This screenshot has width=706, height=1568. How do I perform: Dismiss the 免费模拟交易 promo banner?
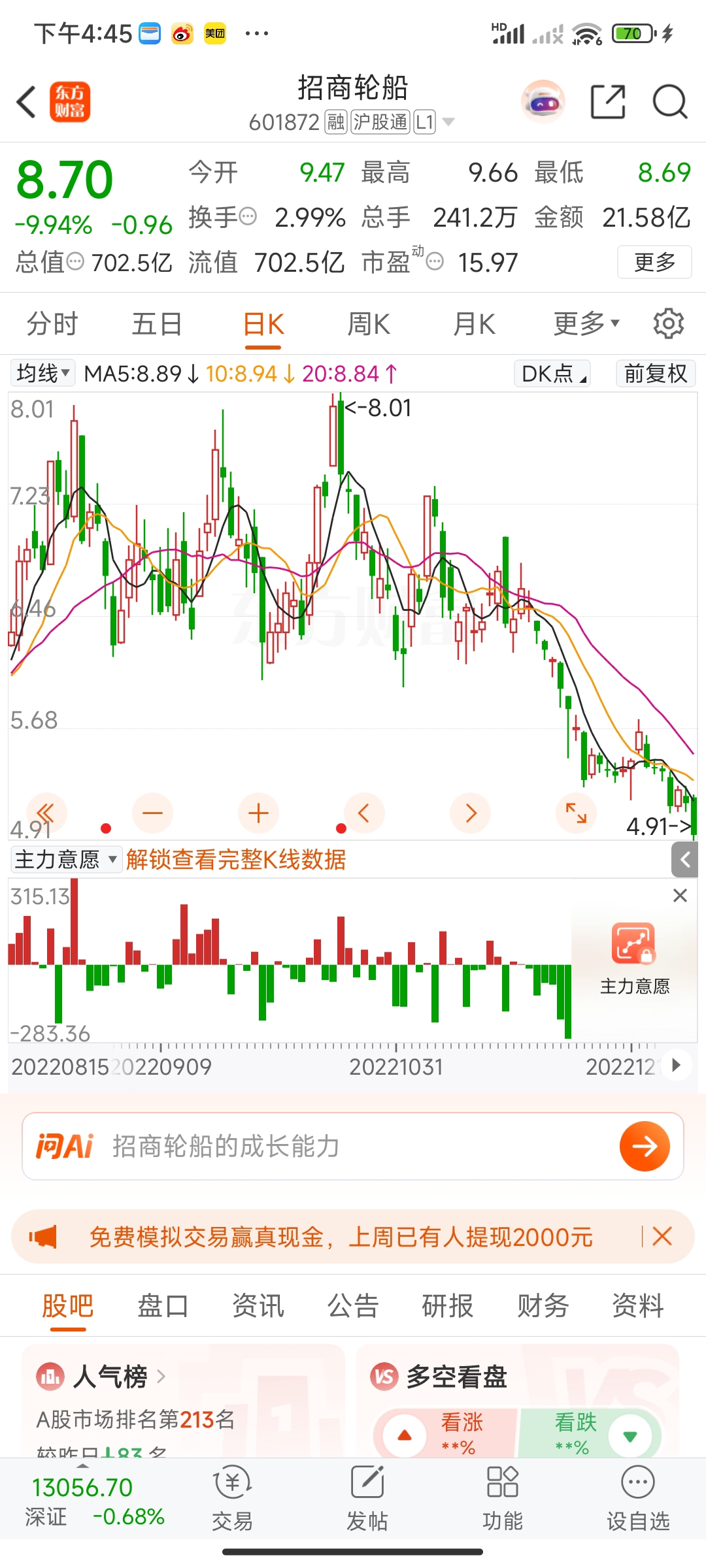(662, 1237)
